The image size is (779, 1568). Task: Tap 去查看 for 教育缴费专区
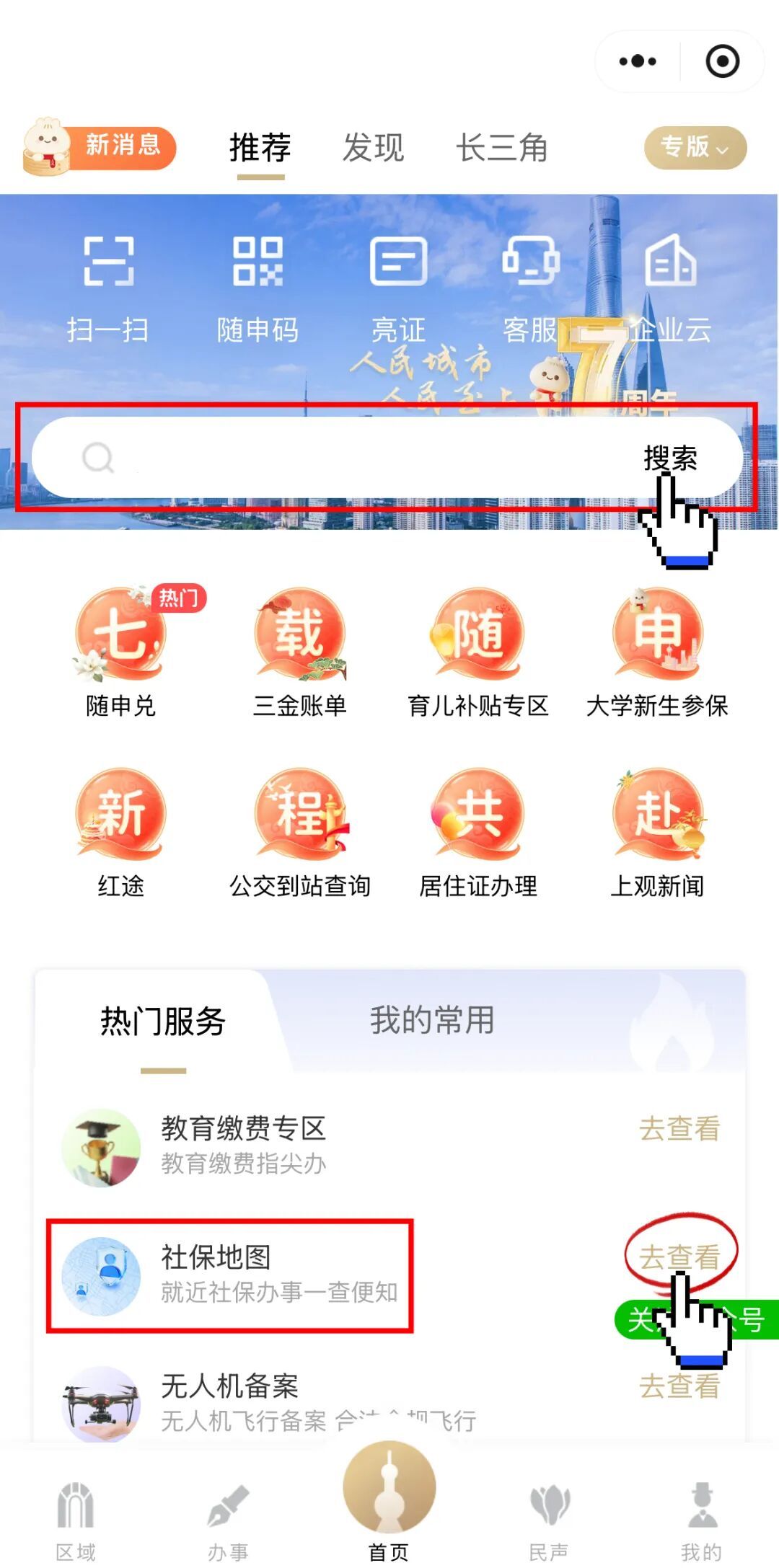pyautogui.click(x=679, y=1129)
